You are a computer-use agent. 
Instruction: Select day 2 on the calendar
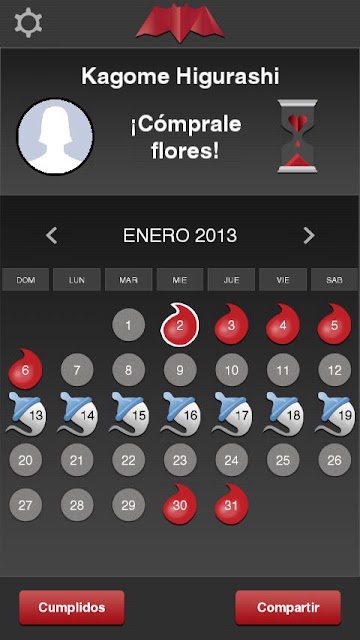[180, 325]
